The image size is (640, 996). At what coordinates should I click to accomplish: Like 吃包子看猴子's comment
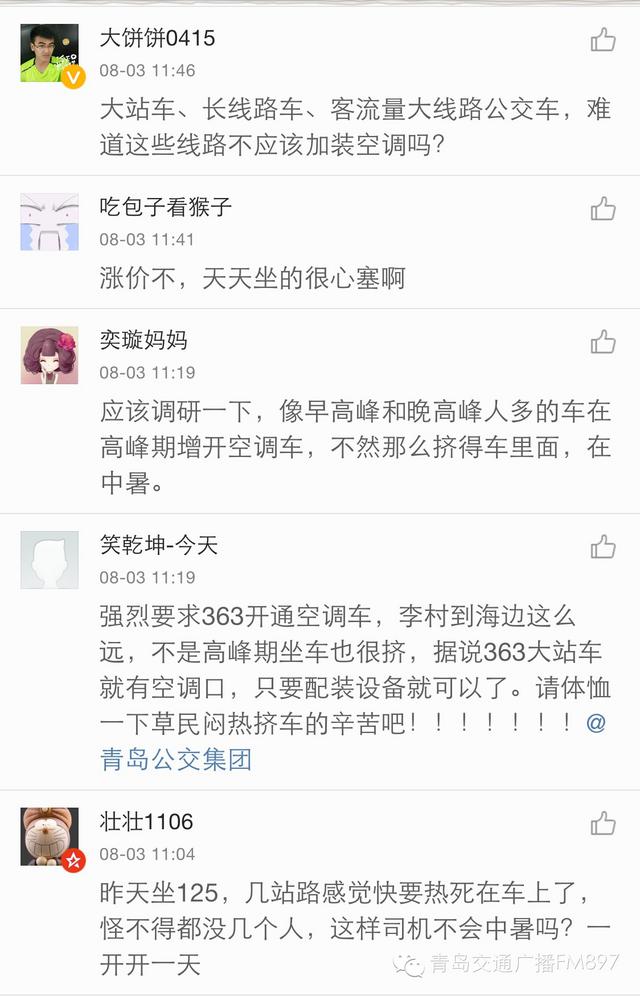tap(603, 208)
